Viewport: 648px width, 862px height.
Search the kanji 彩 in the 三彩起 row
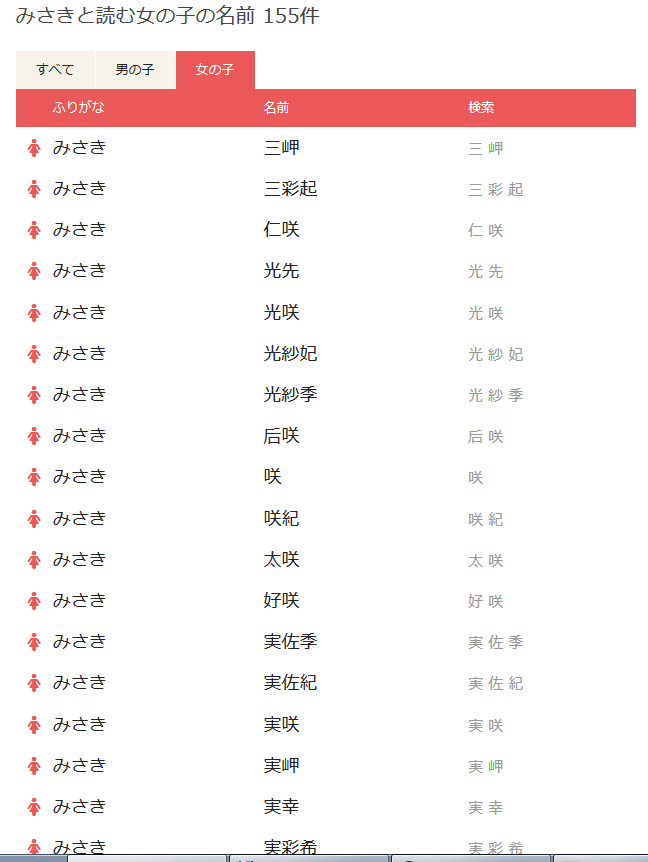click(x=496, y=190)
